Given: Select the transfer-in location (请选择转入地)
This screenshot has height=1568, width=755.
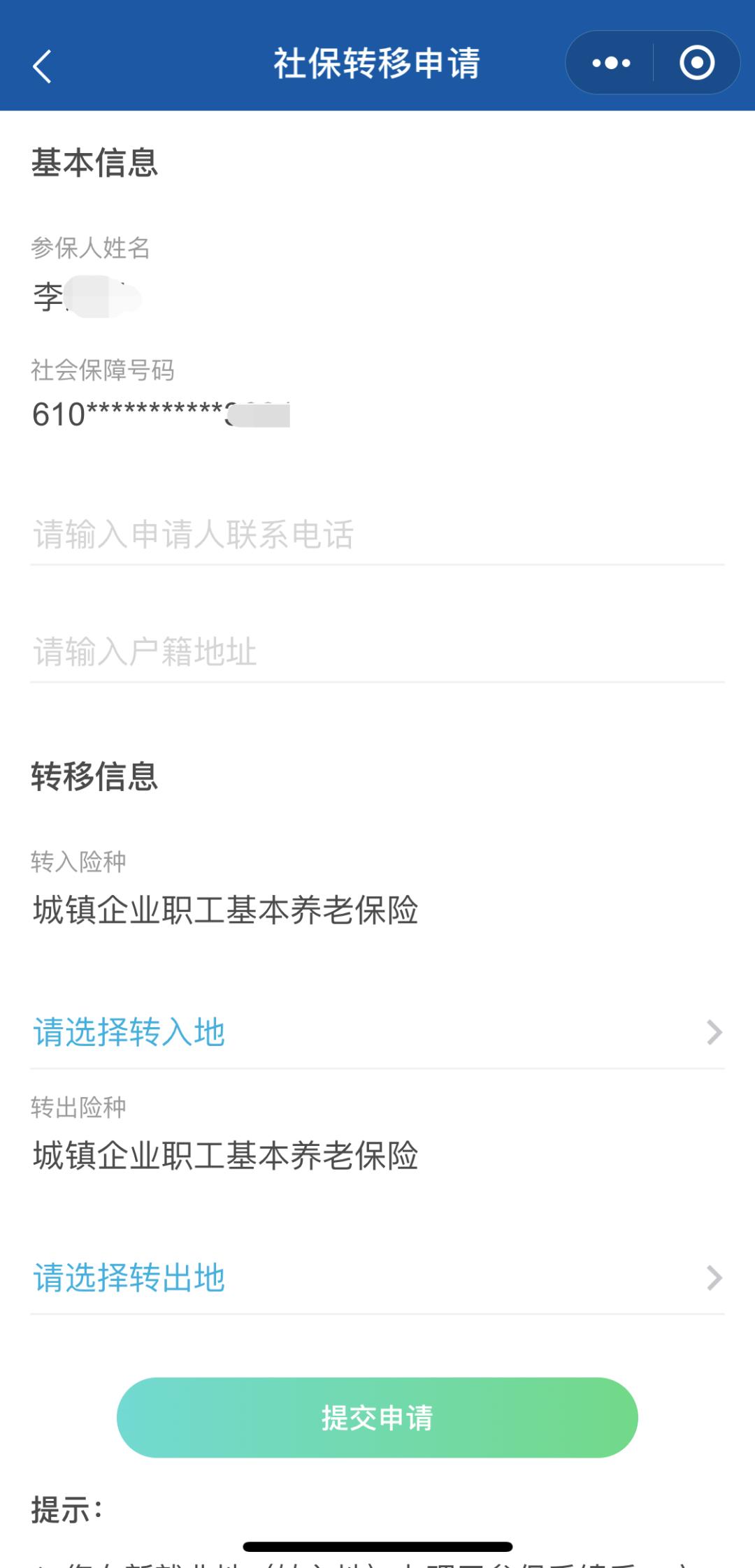Looking at the screenshot, I should pyautogui.click(x=377, y=1032).
